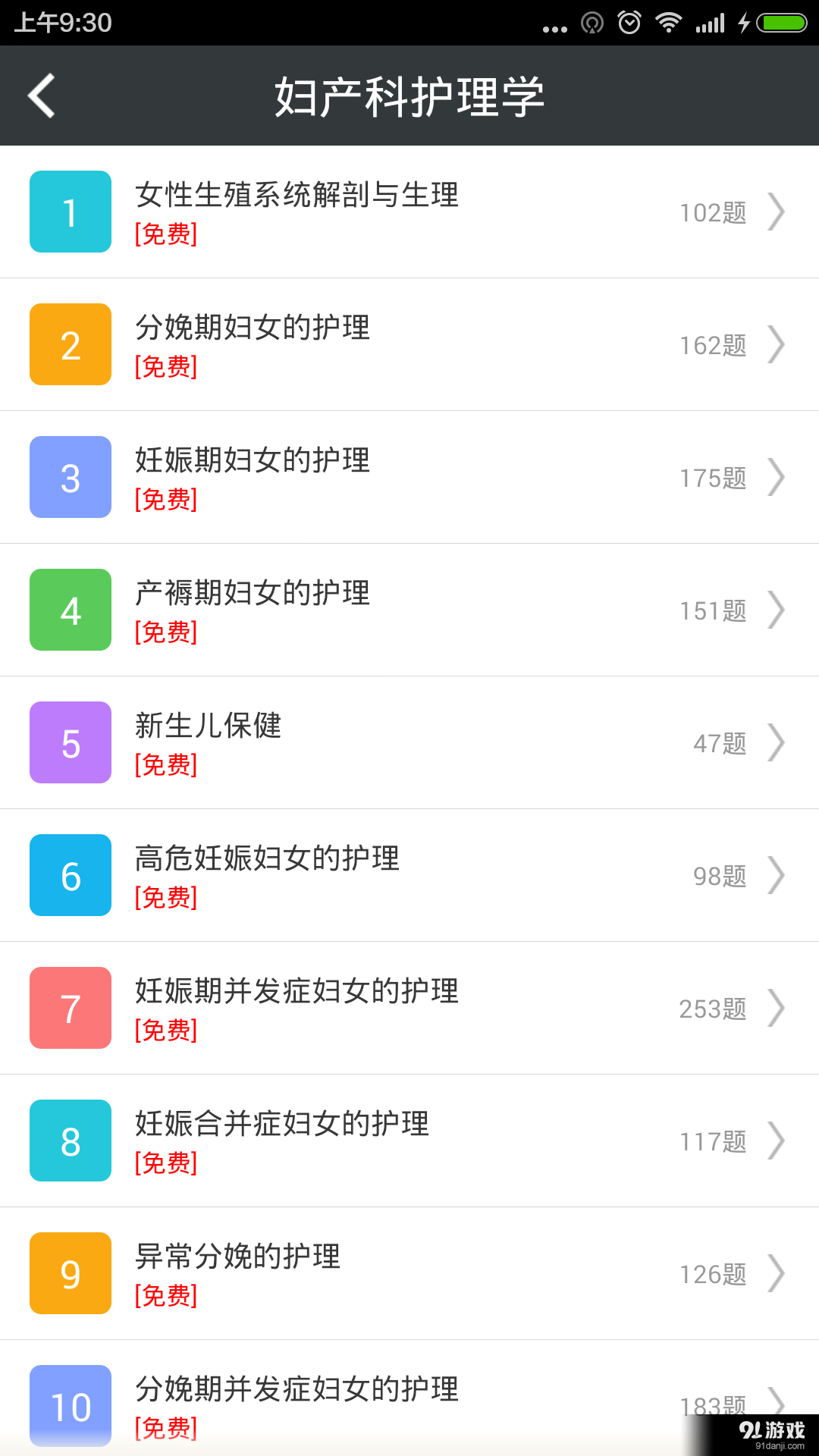Select the "异常分娩的护理" chapter title

coord(238,1257)
